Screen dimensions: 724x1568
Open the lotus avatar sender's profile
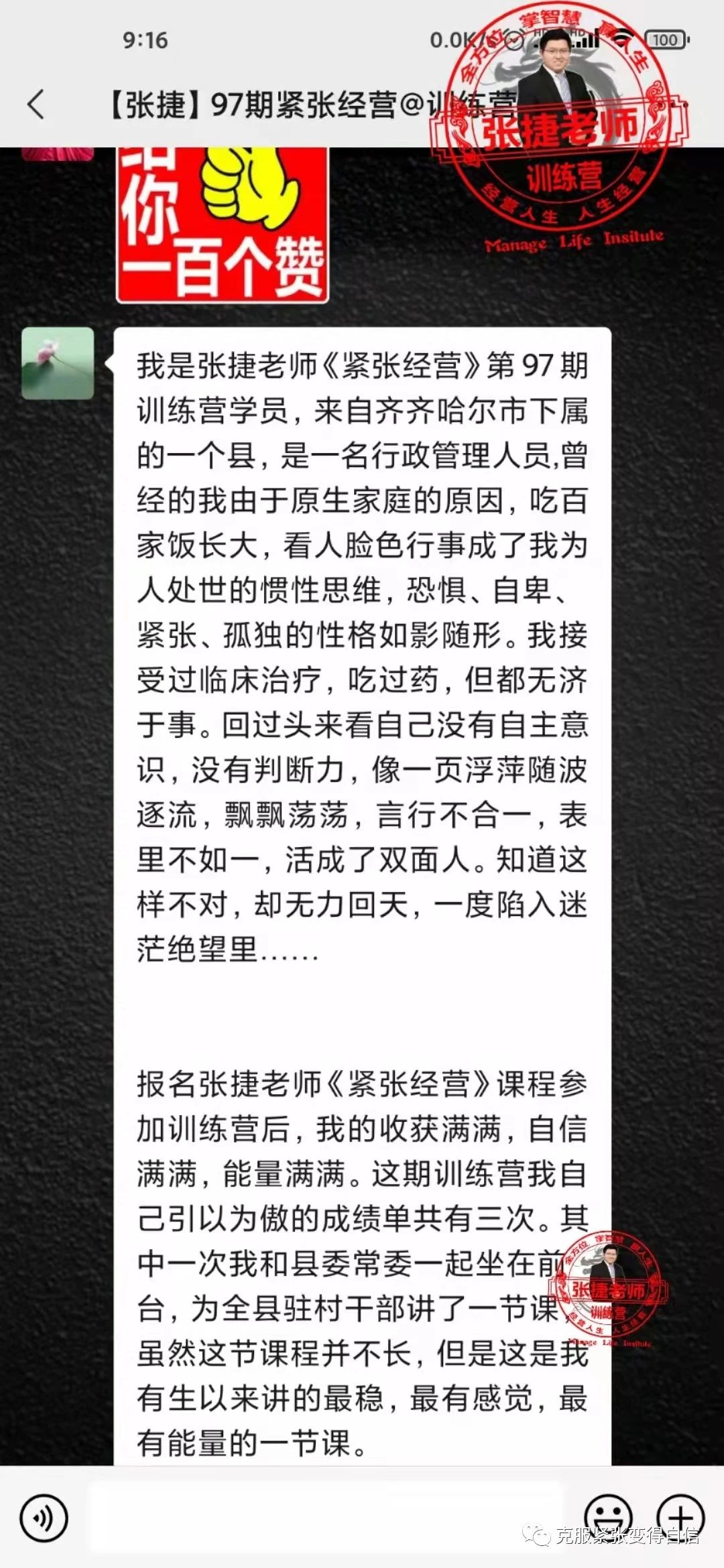pyautogui.click(x=58, y=363)
